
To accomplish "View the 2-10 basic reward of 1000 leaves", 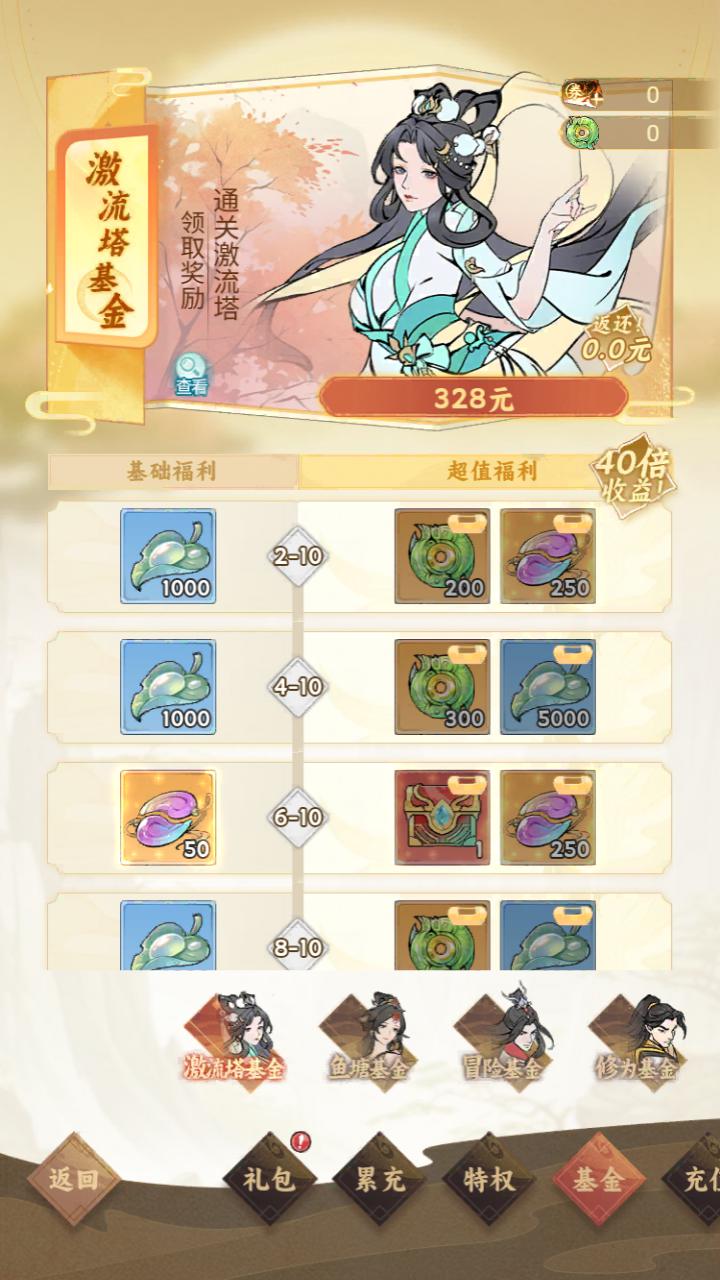I will coord(168,556).
